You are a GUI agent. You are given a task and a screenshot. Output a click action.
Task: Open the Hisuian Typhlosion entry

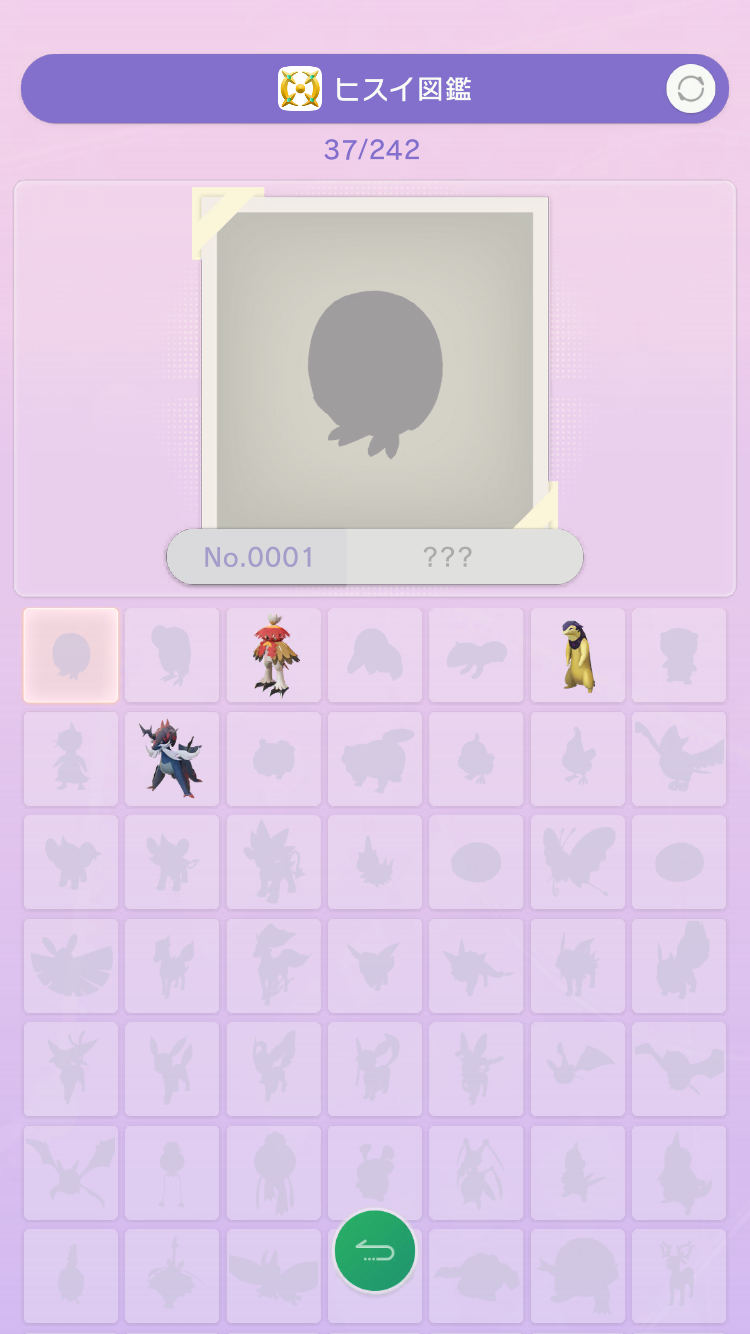point(578,656)
